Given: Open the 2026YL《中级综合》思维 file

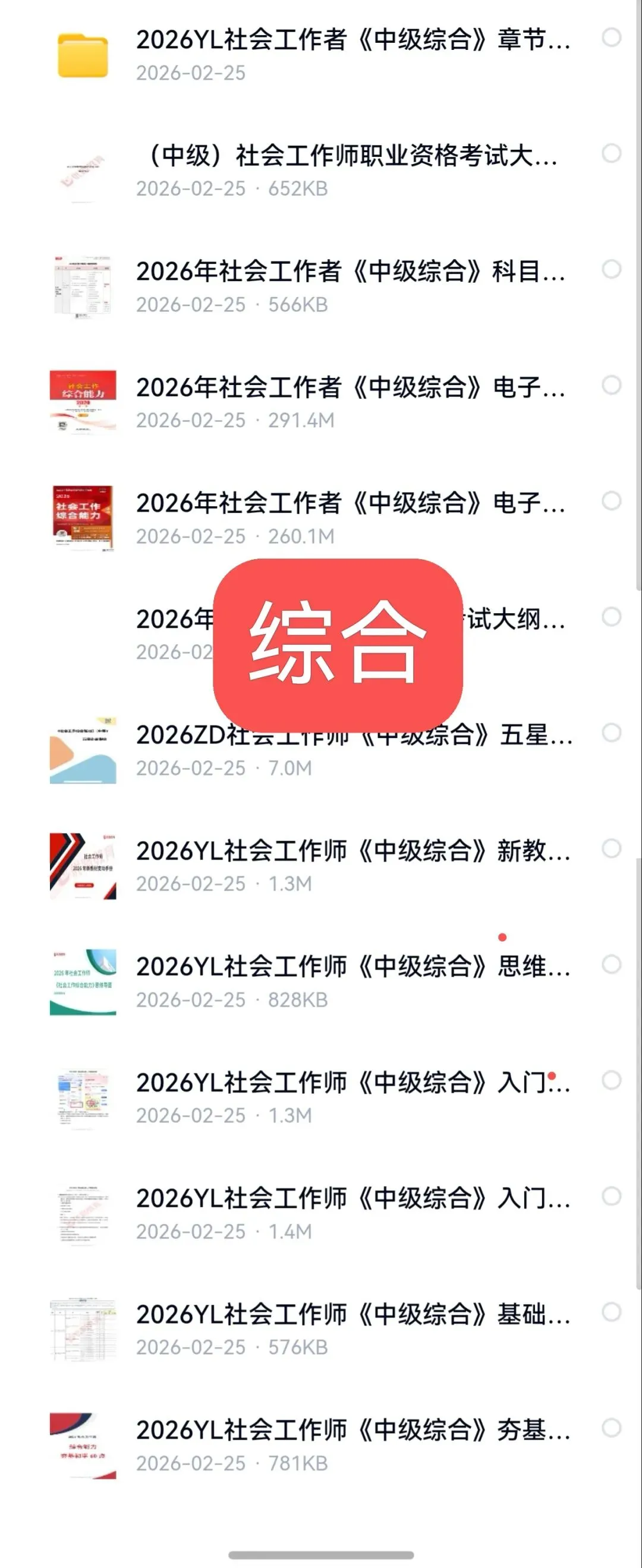Looking at the screenshot, I should tap(353, 967).
